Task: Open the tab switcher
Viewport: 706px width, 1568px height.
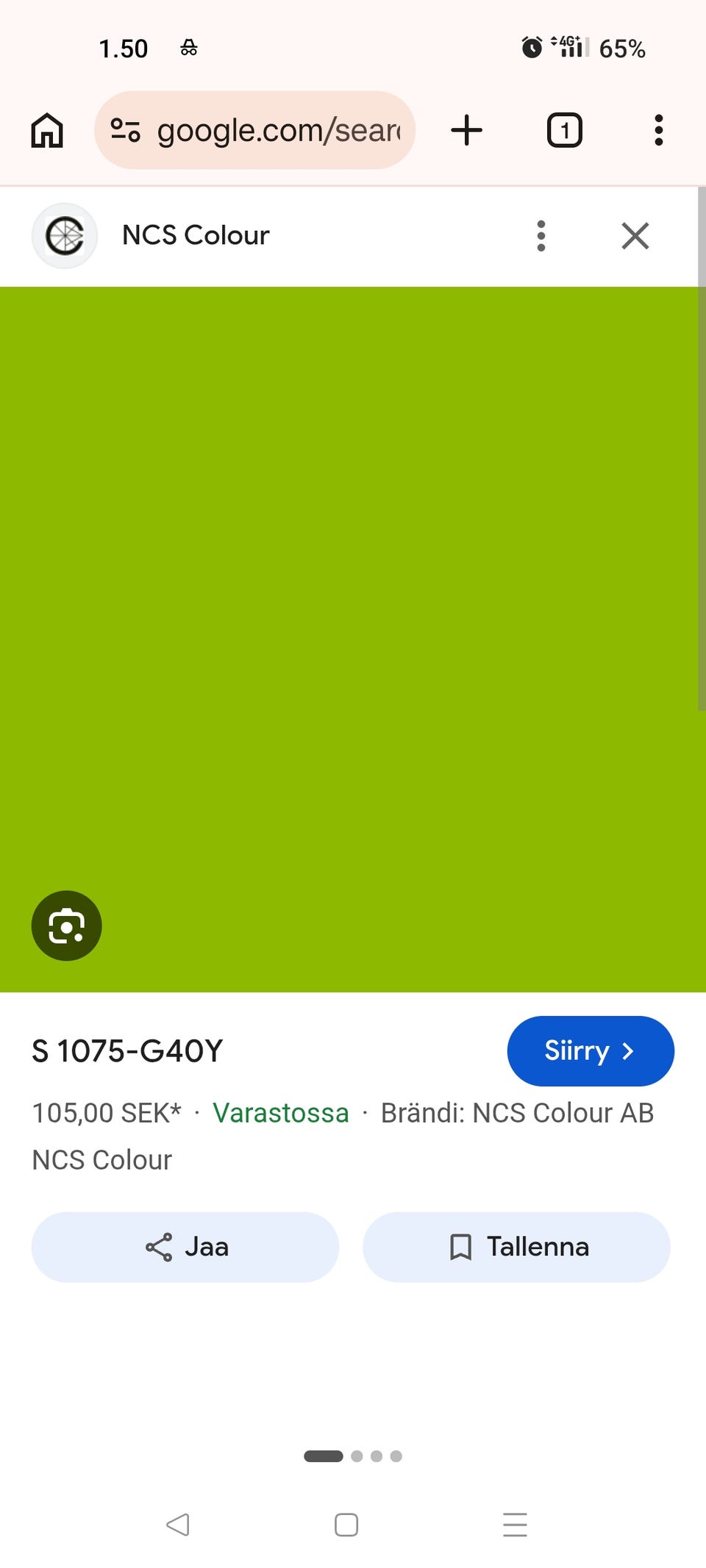Action: (x=565, y=130)
